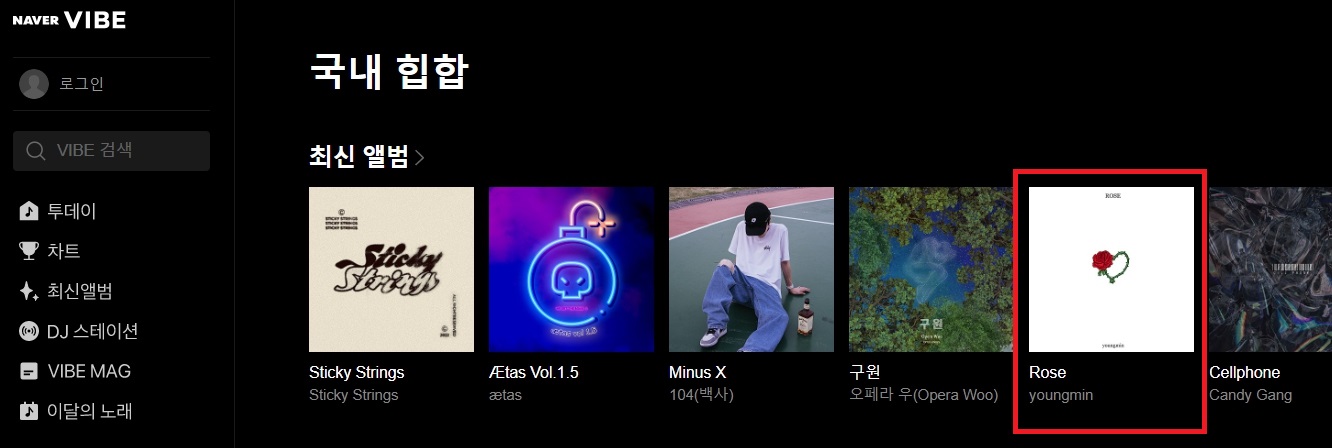Open the Ætas Vol.1.5 album

[571, 269]
